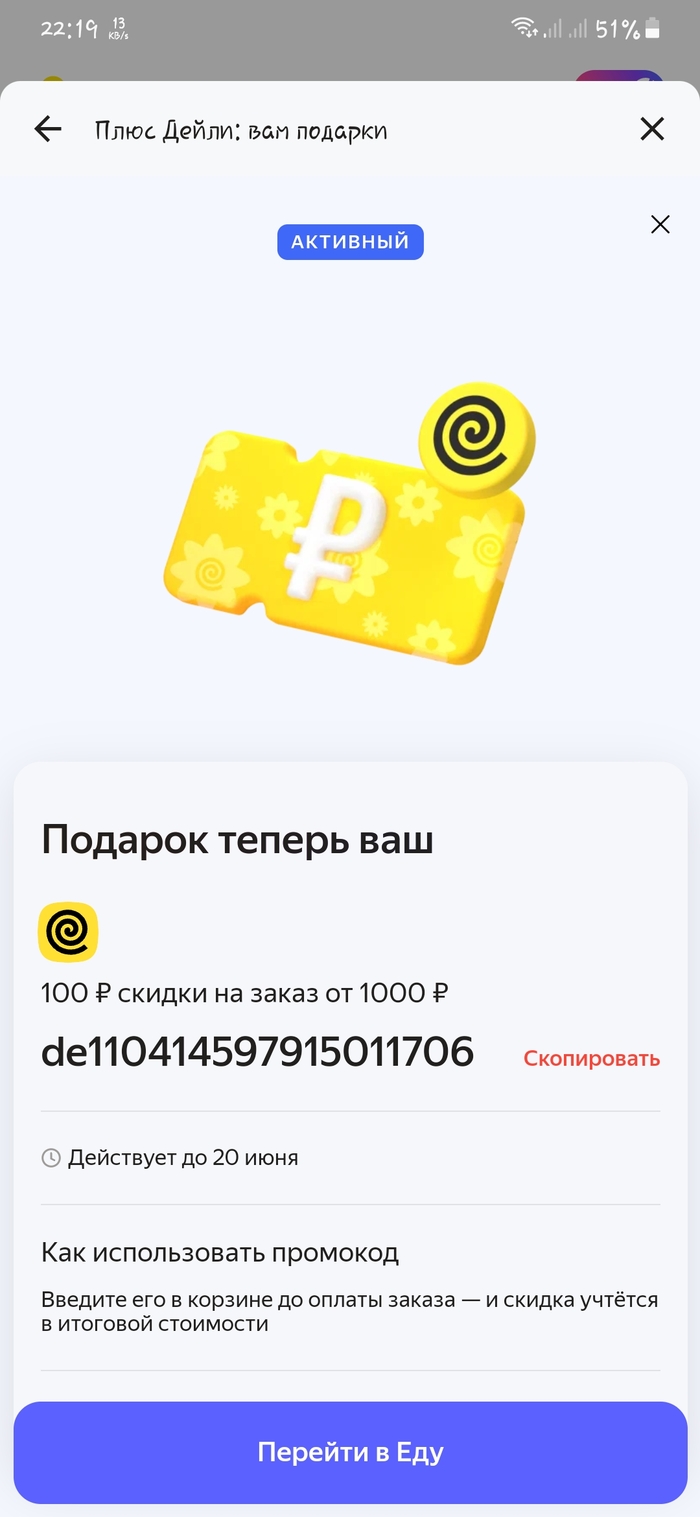Go back from Плюс Дейли screen

pos(47,129)
